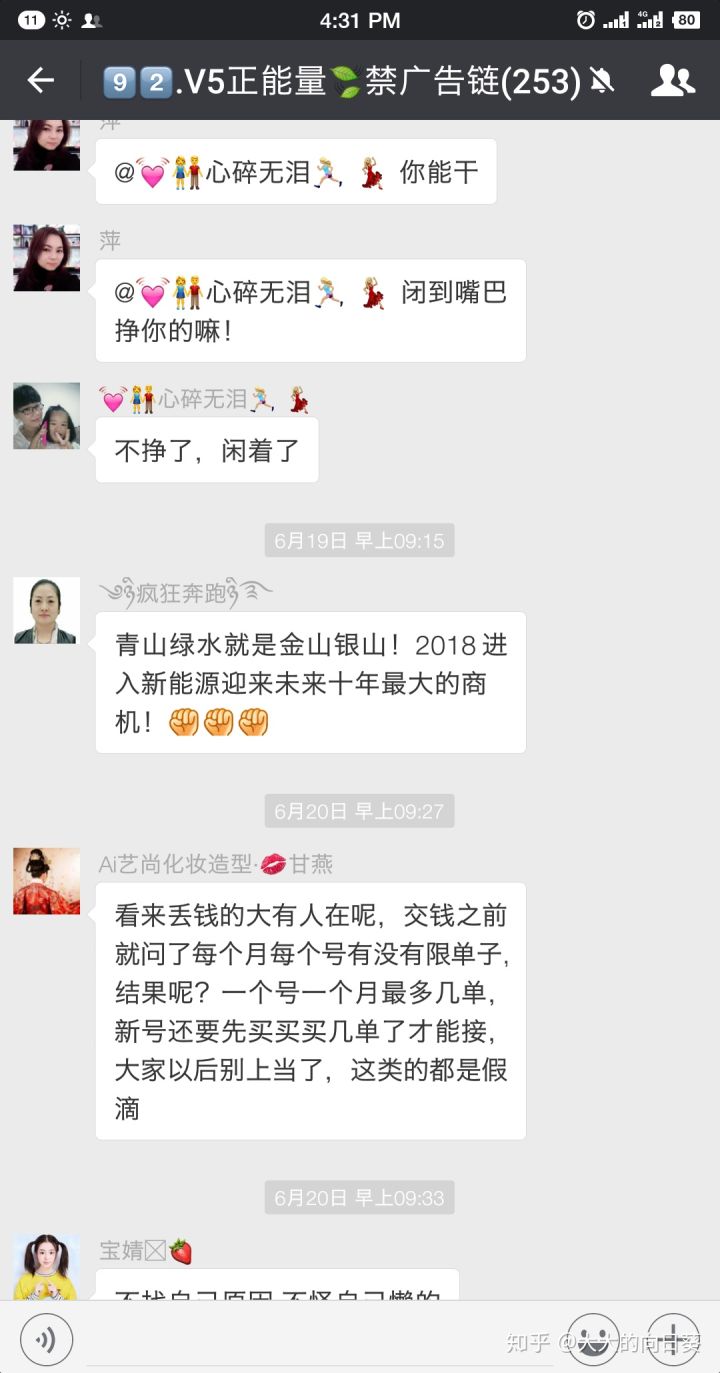Image resolution: width=720 pixels, height=1373 pixels.
Task: Go back from the group chat
Action: (40, 80)
